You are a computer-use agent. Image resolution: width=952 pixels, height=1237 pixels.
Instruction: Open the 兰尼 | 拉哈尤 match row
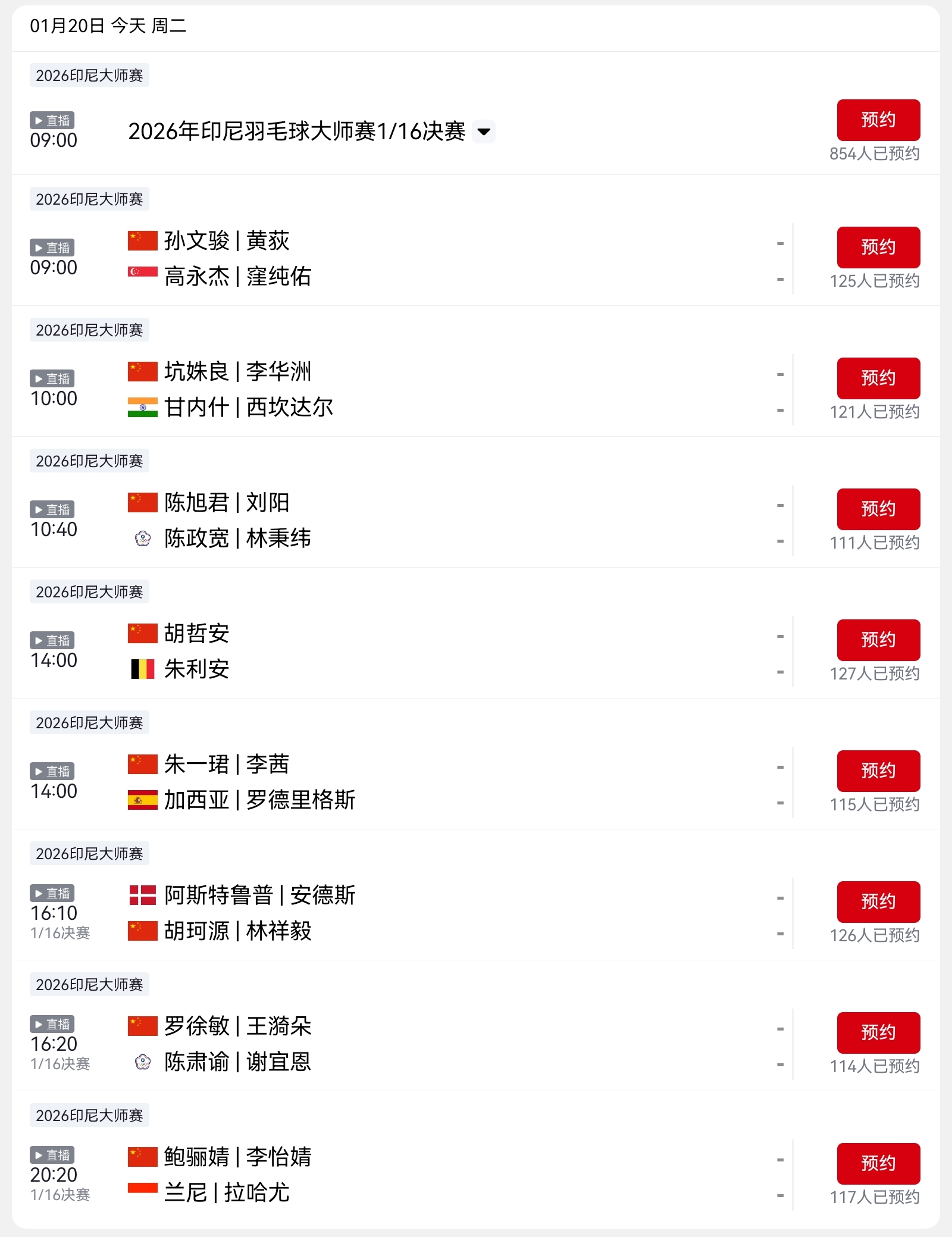pos(227,1193)
